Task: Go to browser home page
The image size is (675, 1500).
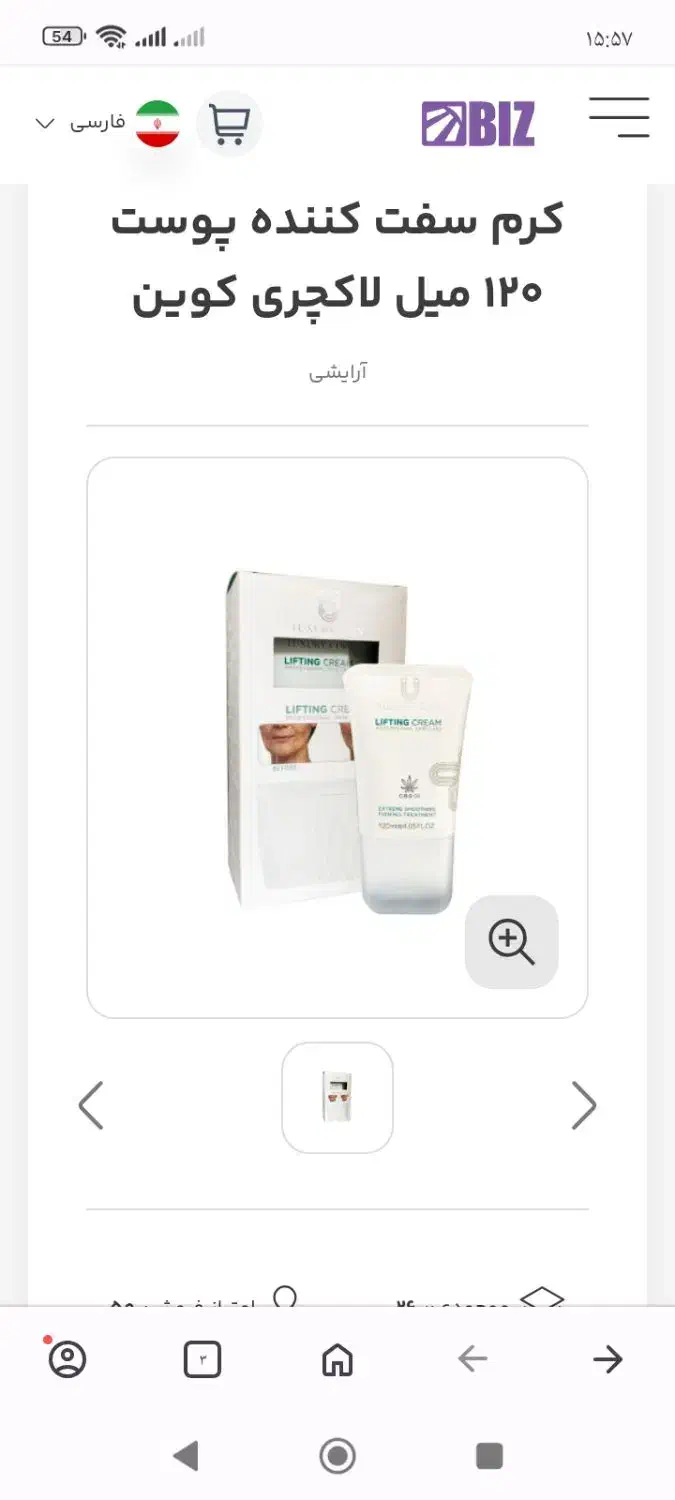Action: click(x=337, y=1359)
